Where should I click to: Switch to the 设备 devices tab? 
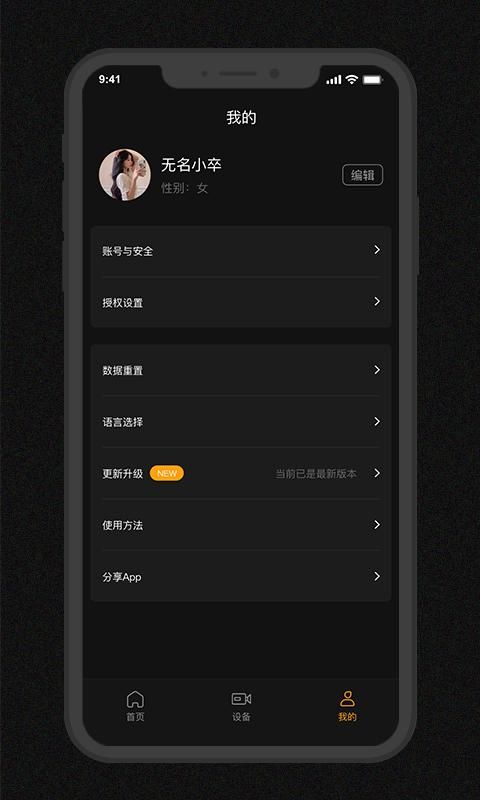[241, 706]
